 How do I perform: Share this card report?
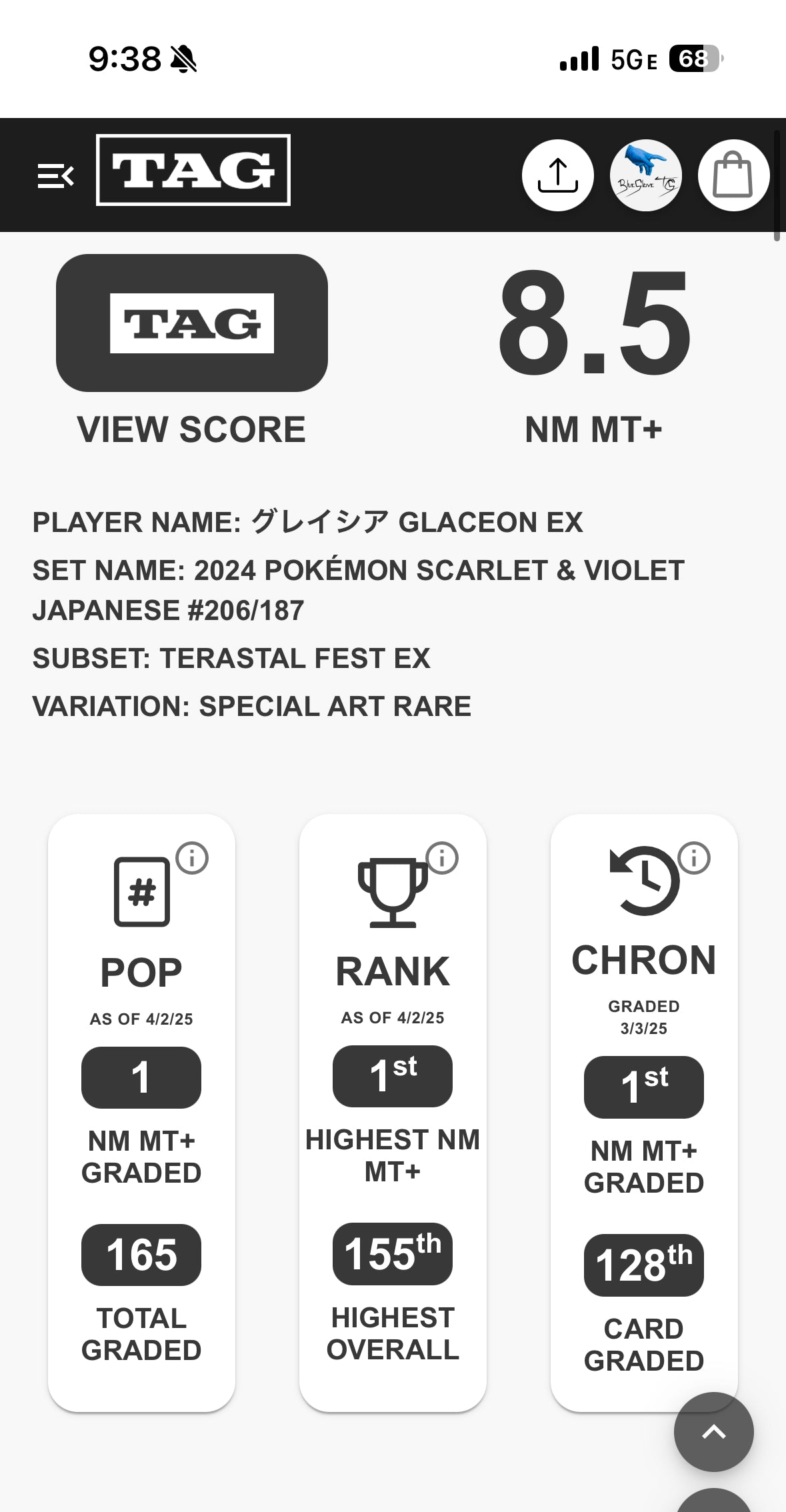tap(558, 175)
